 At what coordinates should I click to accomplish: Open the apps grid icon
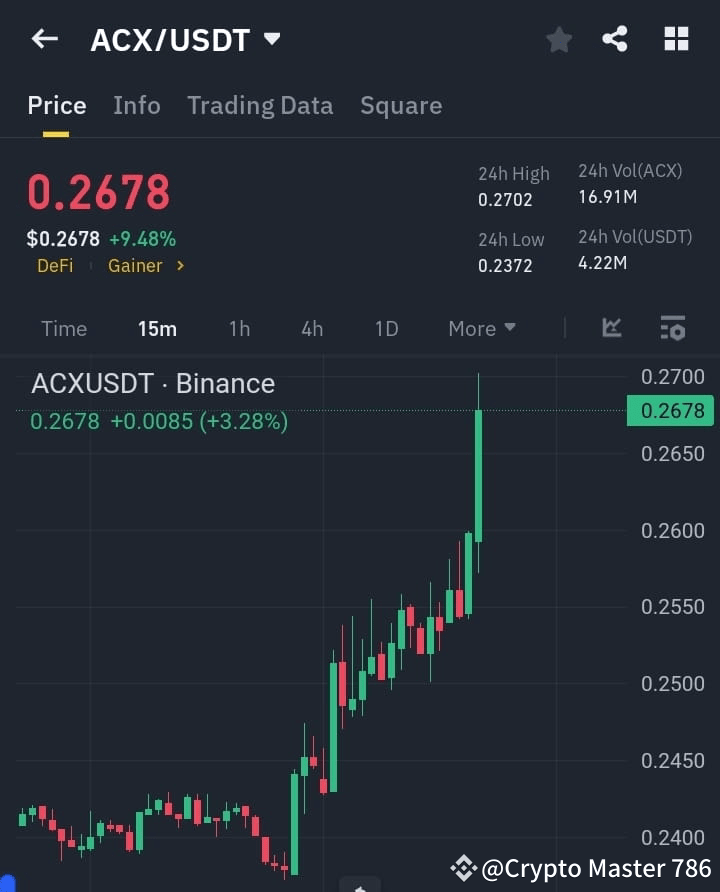click(x=676, y=39)
